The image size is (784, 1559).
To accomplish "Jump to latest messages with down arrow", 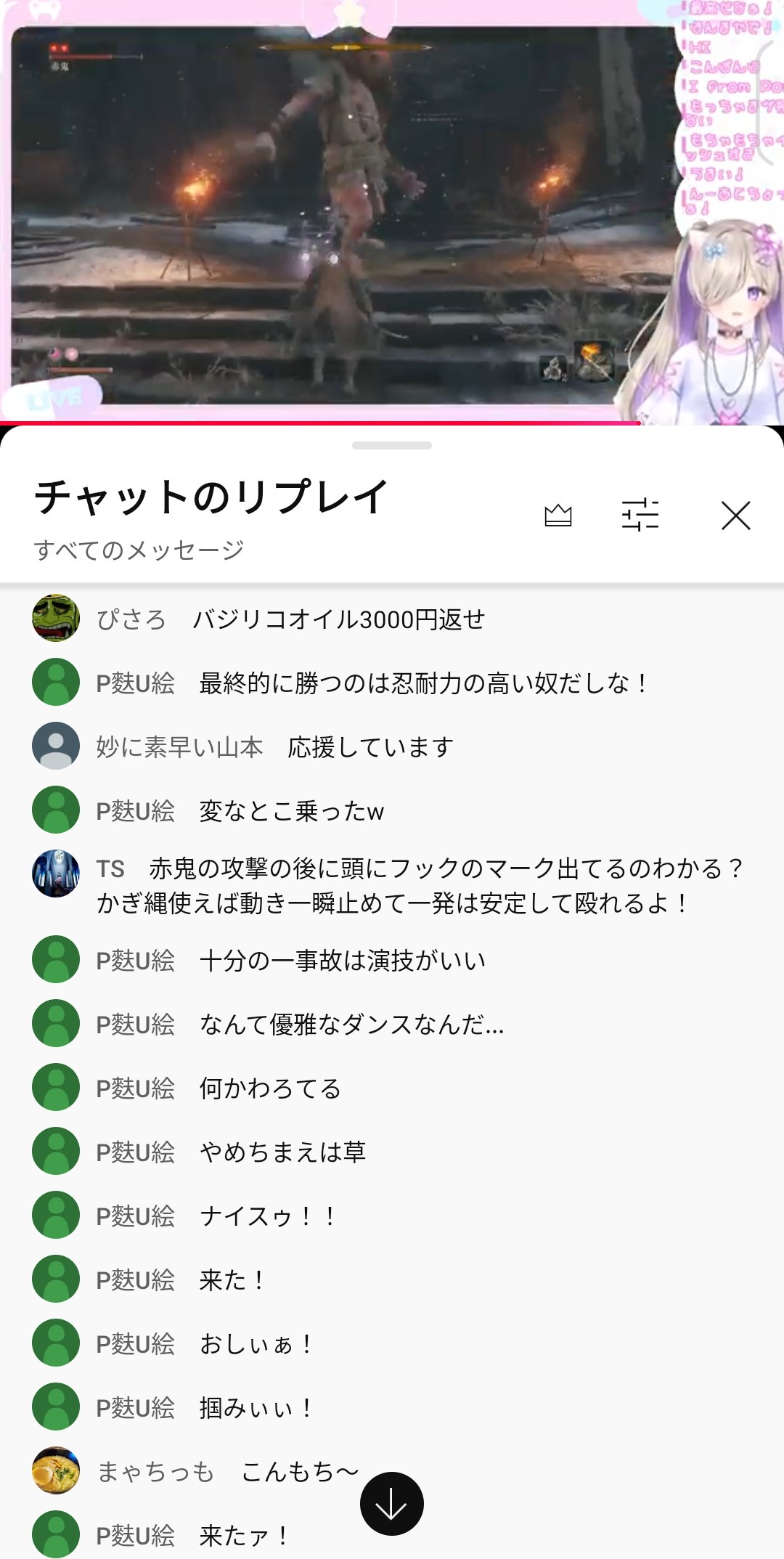I will [392, 1503].
